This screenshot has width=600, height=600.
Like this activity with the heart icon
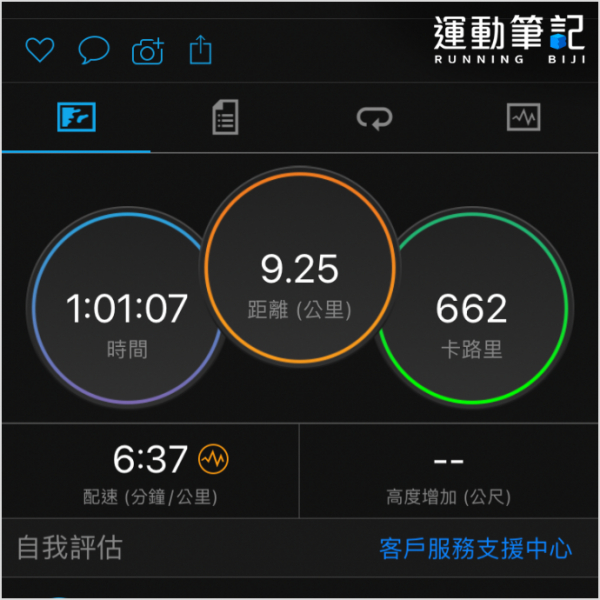(x=39, y=50)
